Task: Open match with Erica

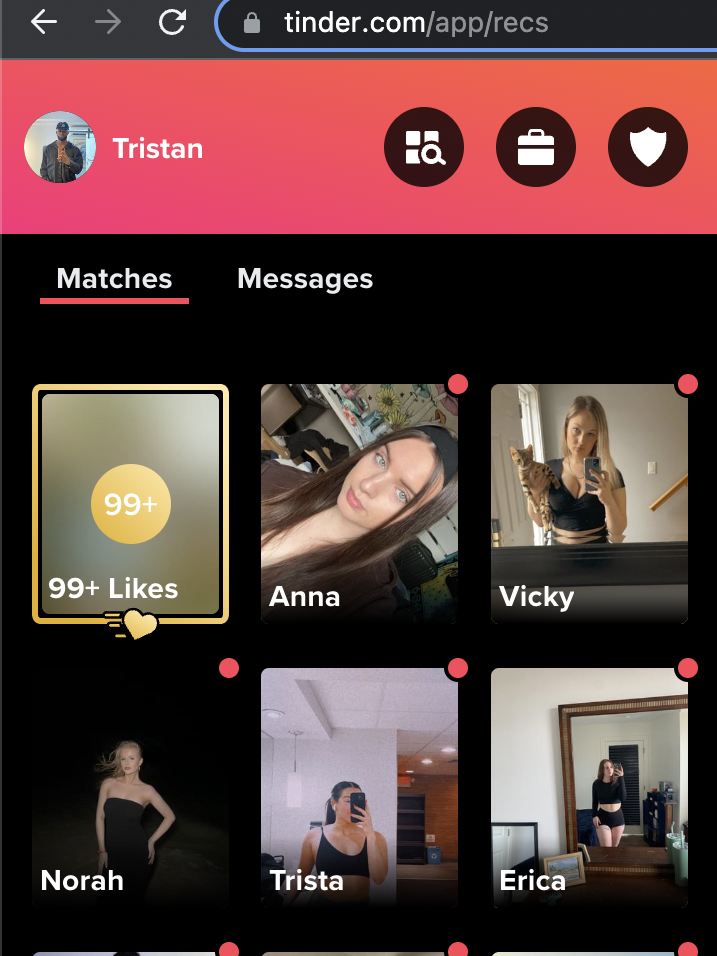Action: tap(589, 788)
